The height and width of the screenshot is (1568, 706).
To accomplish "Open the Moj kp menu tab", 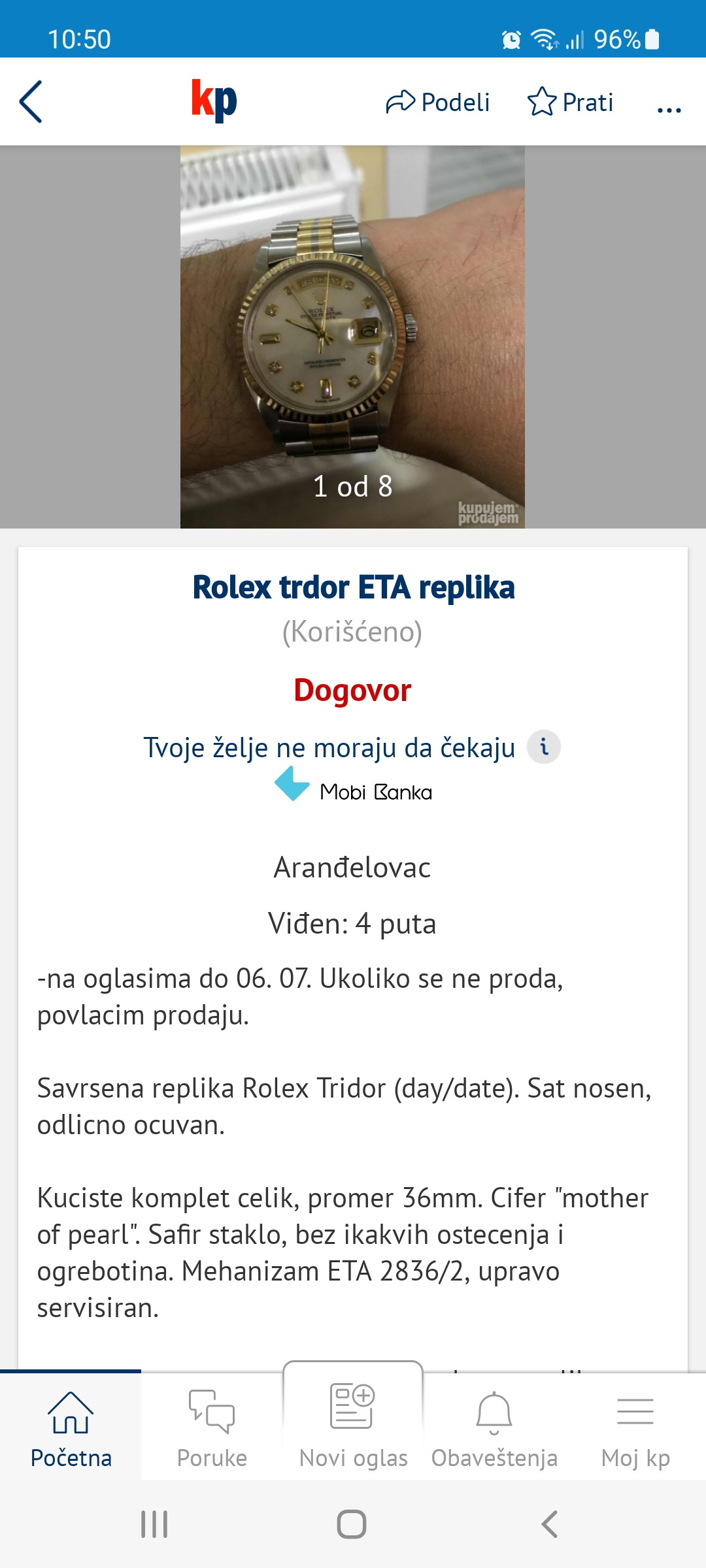I will [635, 1428].
